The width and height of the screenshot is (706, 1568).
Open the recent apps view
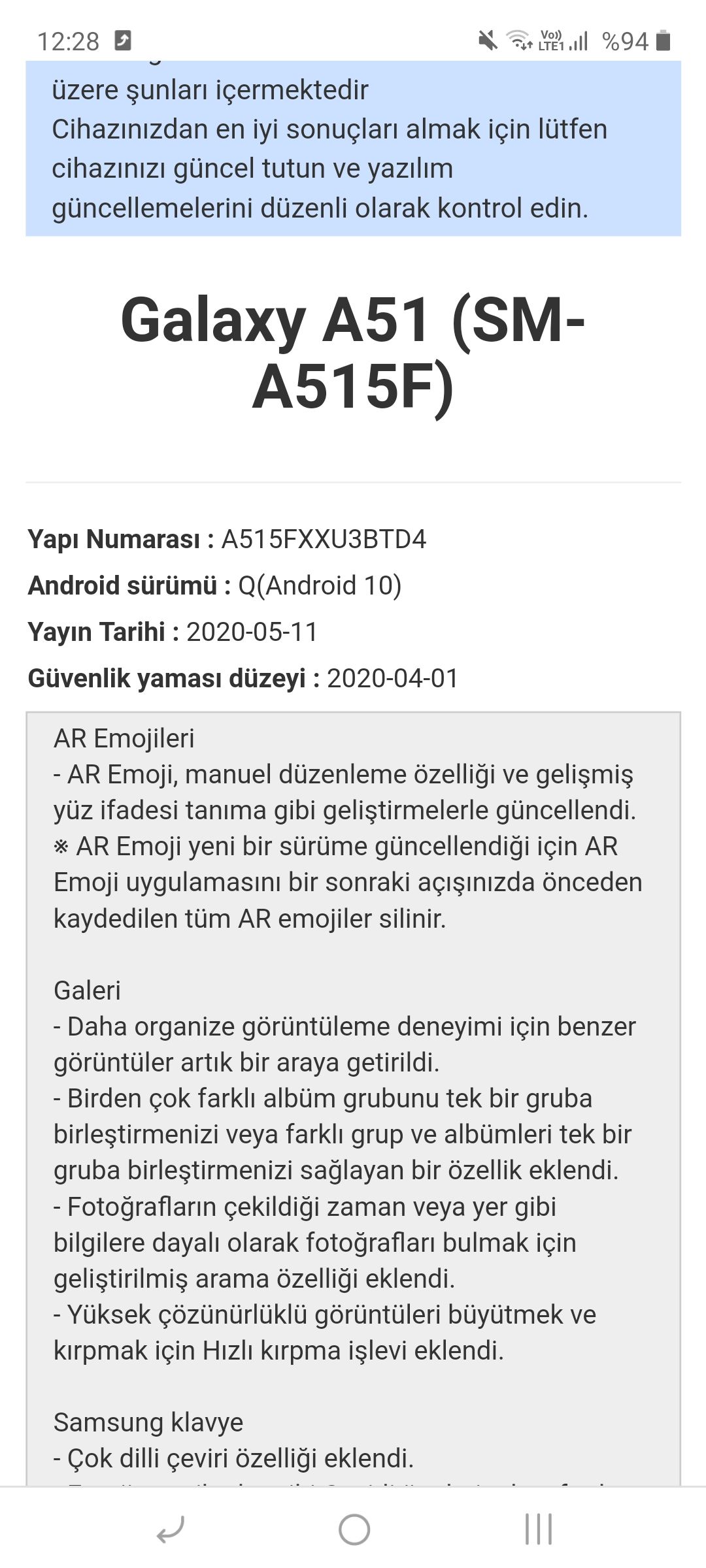[x=538, y=1529]
